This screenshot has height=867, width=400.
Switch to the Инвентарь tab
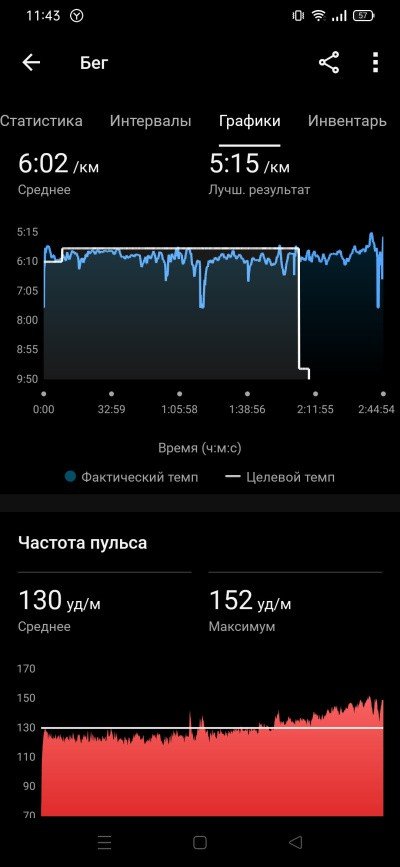[x=347, y=121]
